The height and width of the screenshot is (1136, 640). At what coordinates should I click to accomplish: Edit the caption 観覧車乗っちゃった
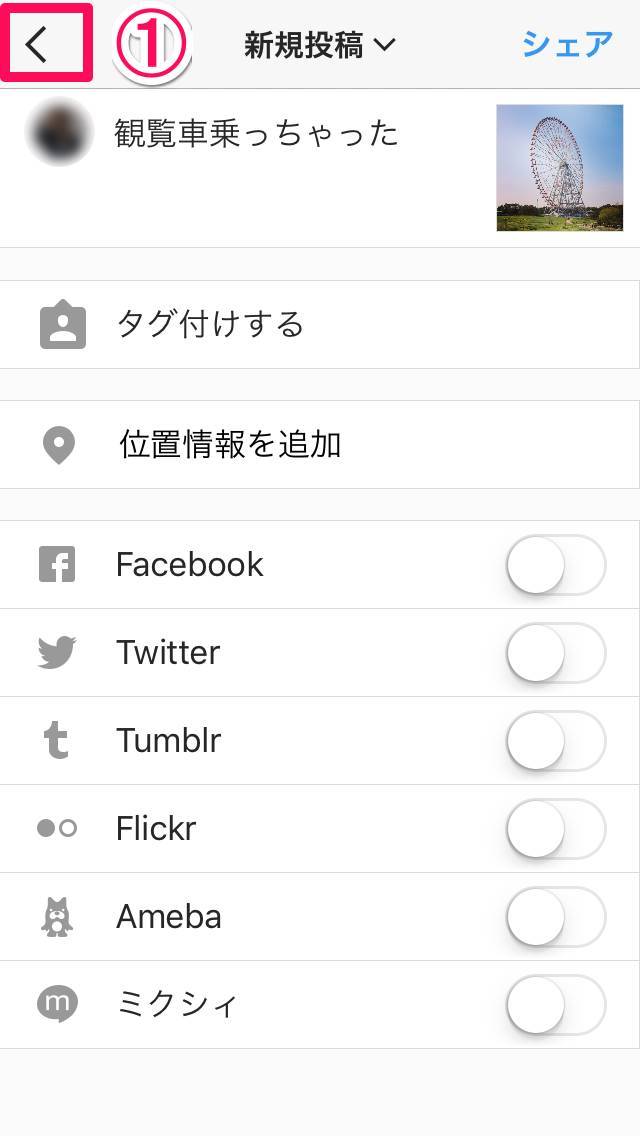tap(257, 134)
